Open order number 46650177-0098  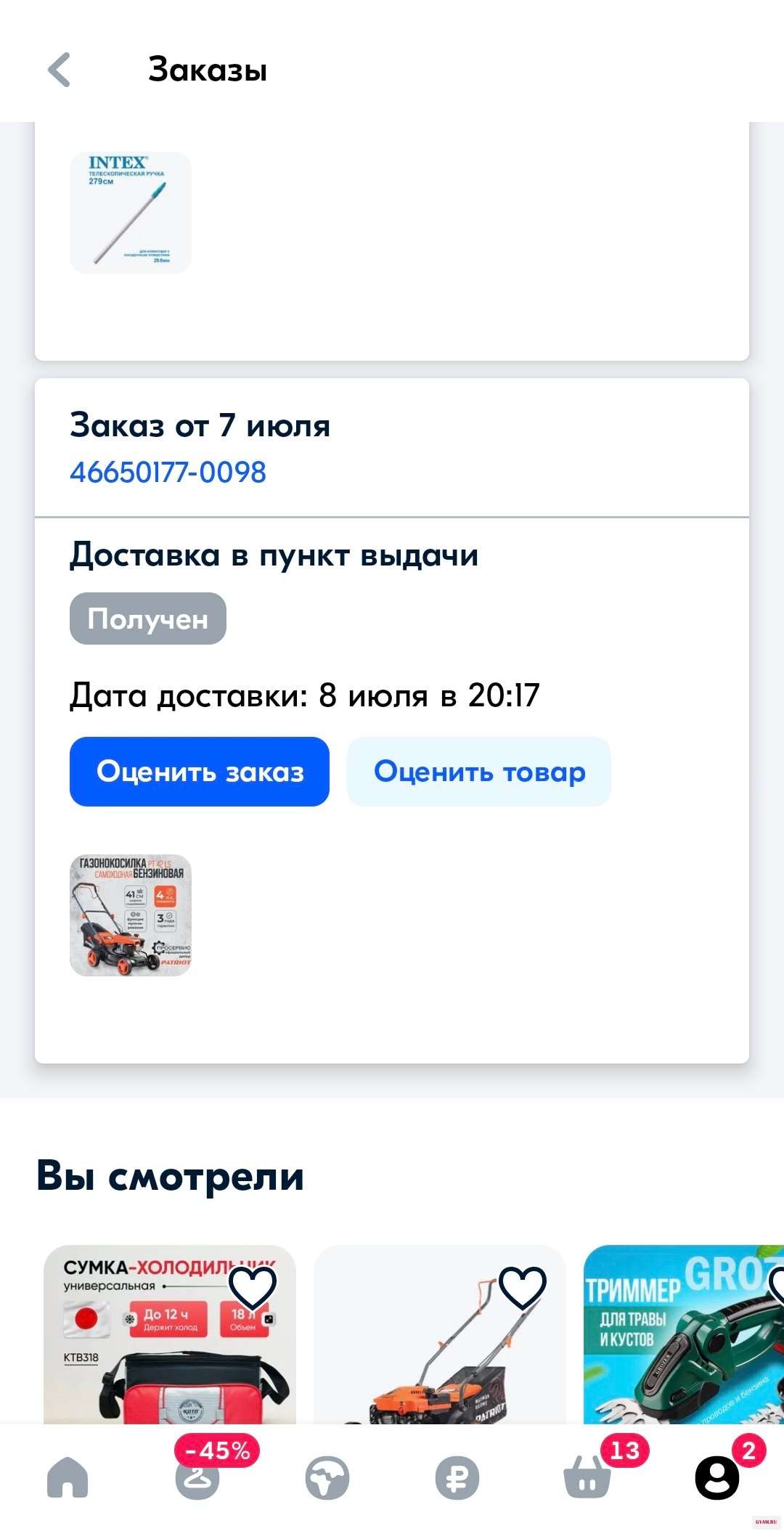[168, 473]
